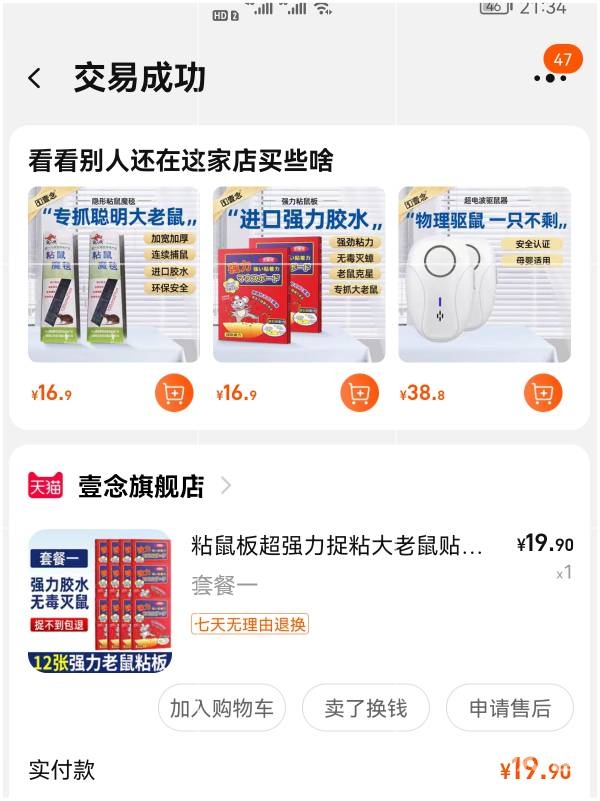
Task: Add the ¥16.9 粘鼠魔毯 to cart
Action: pos(174,393)
